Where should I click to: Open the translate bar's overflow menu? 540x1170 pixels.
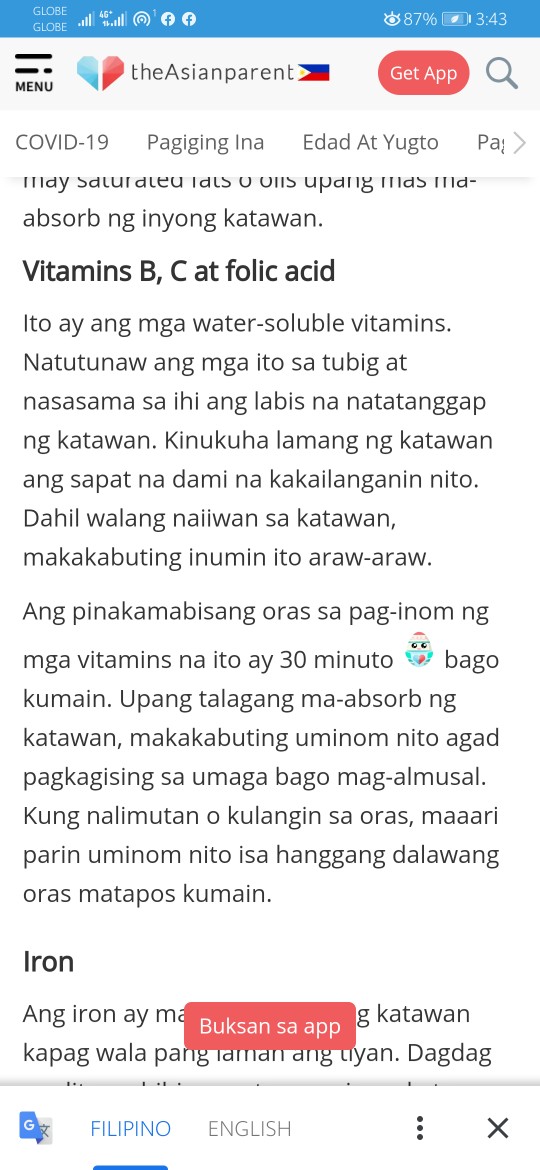point(420,1127)
